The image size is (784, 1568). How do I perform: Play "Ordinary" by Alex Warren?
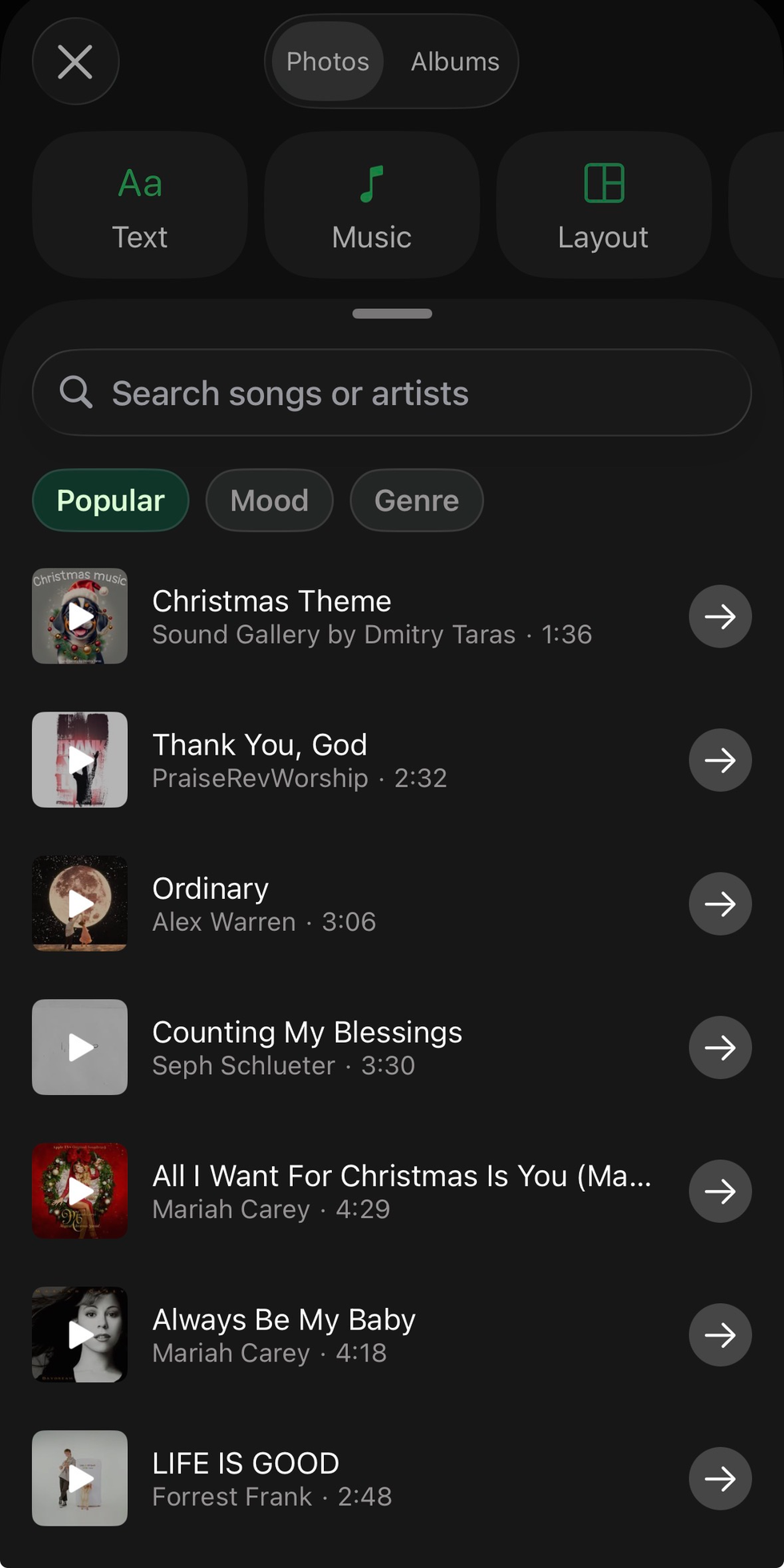coord(79,903)
